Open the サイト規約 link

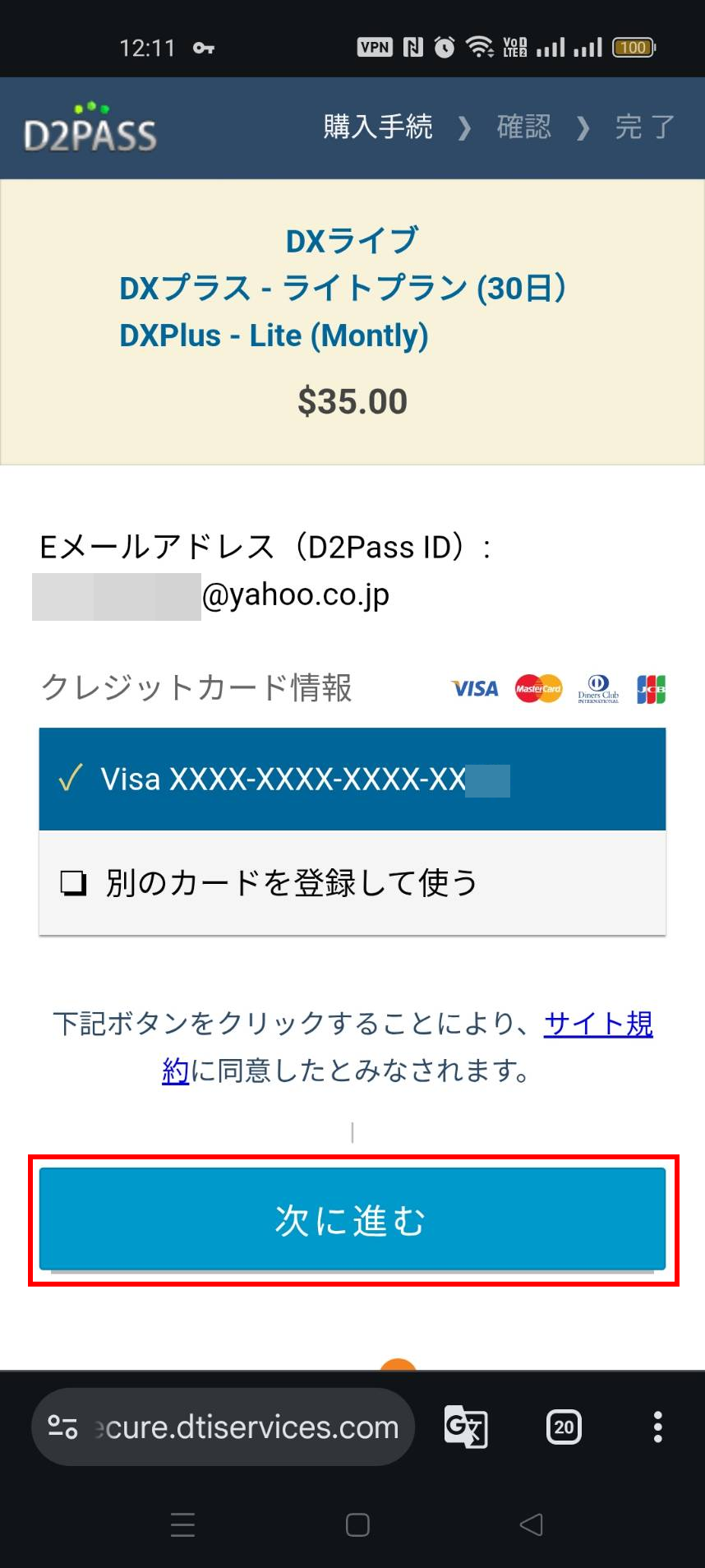(x=598, y=1024)
